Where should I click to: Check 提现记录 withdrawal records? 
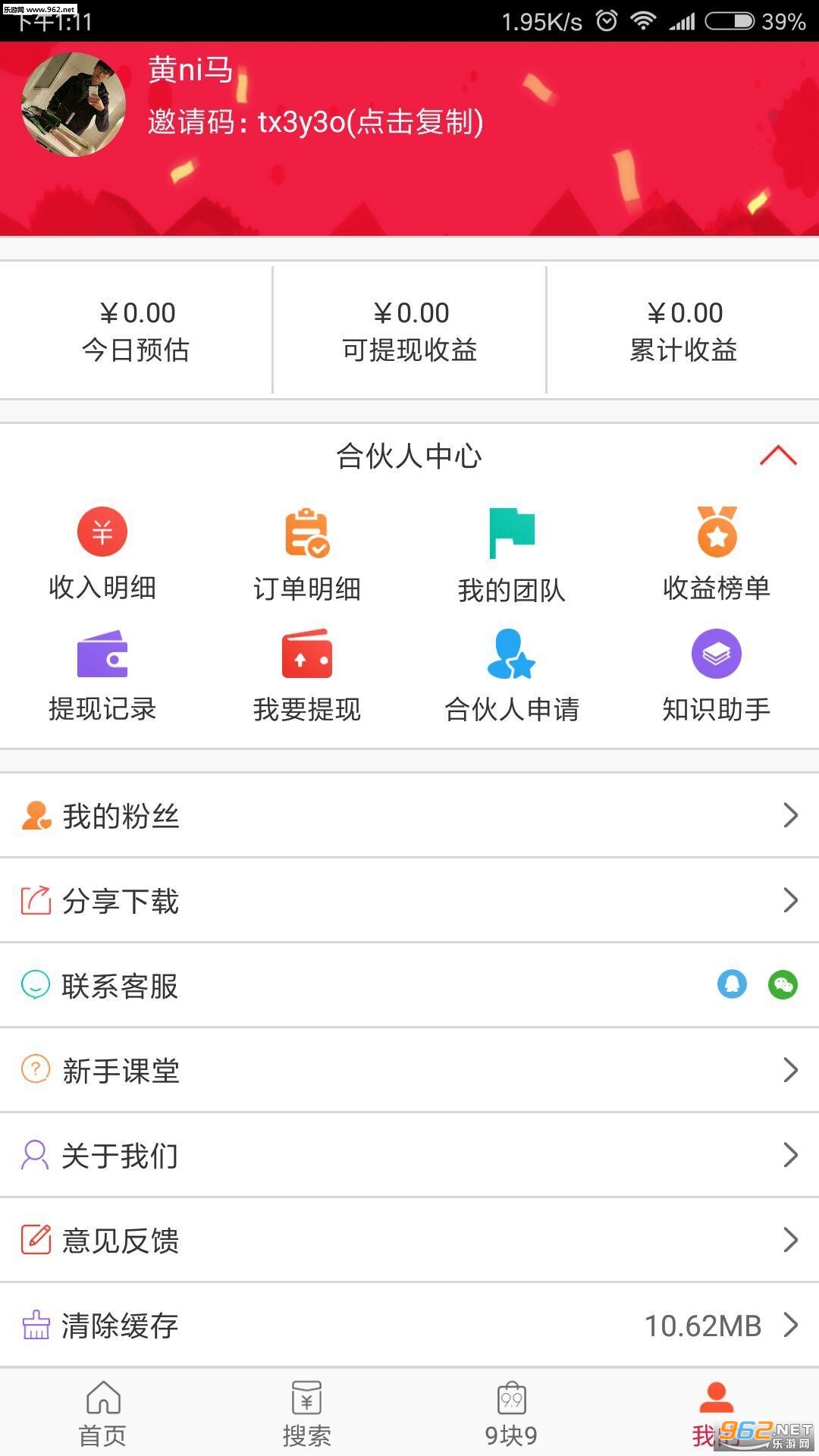click(102, 675)
